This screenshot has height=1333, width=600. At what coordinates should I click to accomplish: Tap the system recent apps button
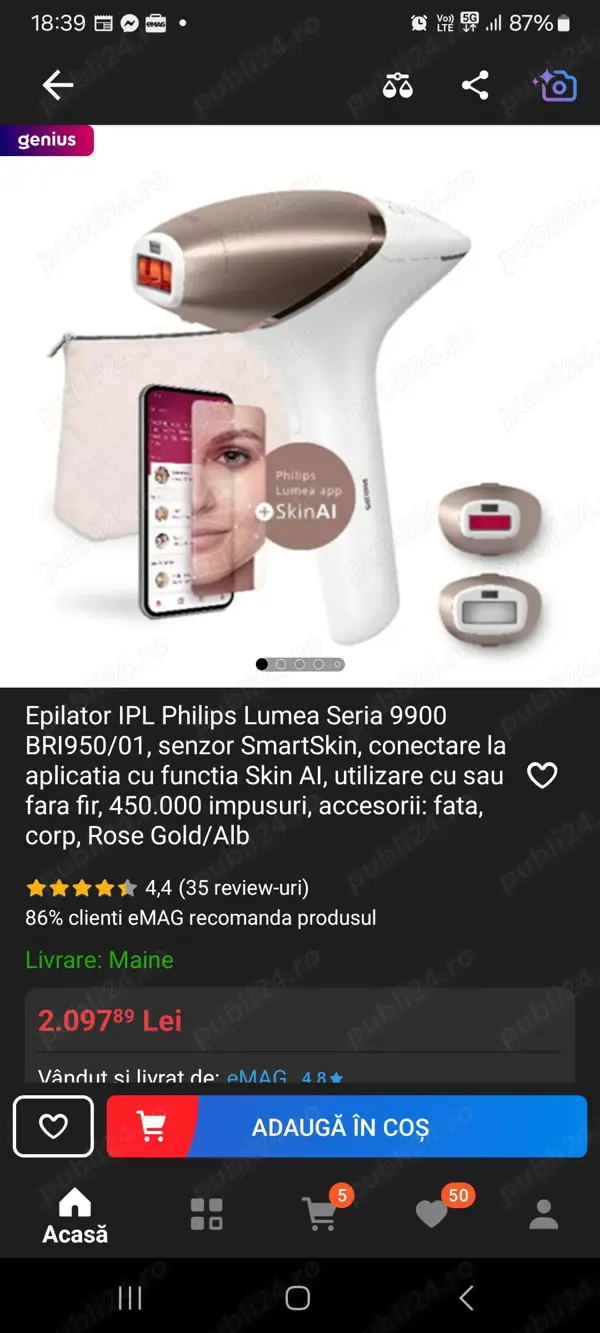click(x=130, y=1298)
